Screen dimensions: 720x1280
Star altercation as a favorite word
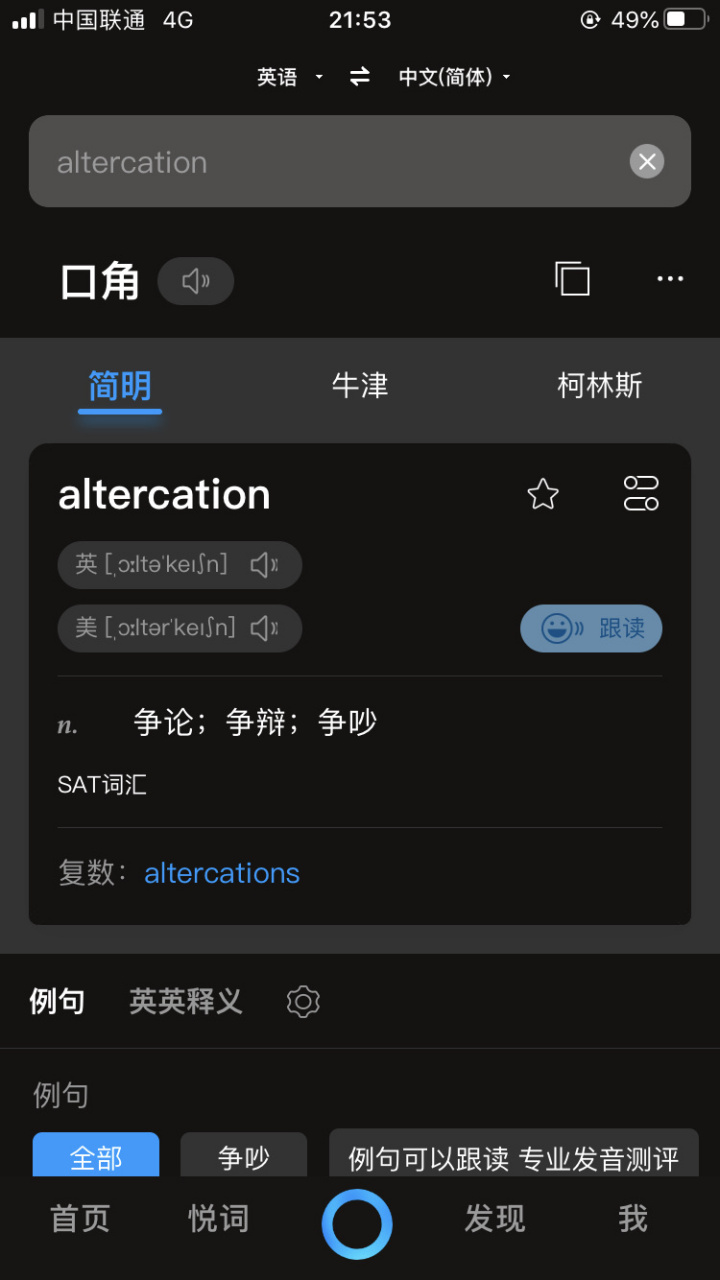(542, 493)
